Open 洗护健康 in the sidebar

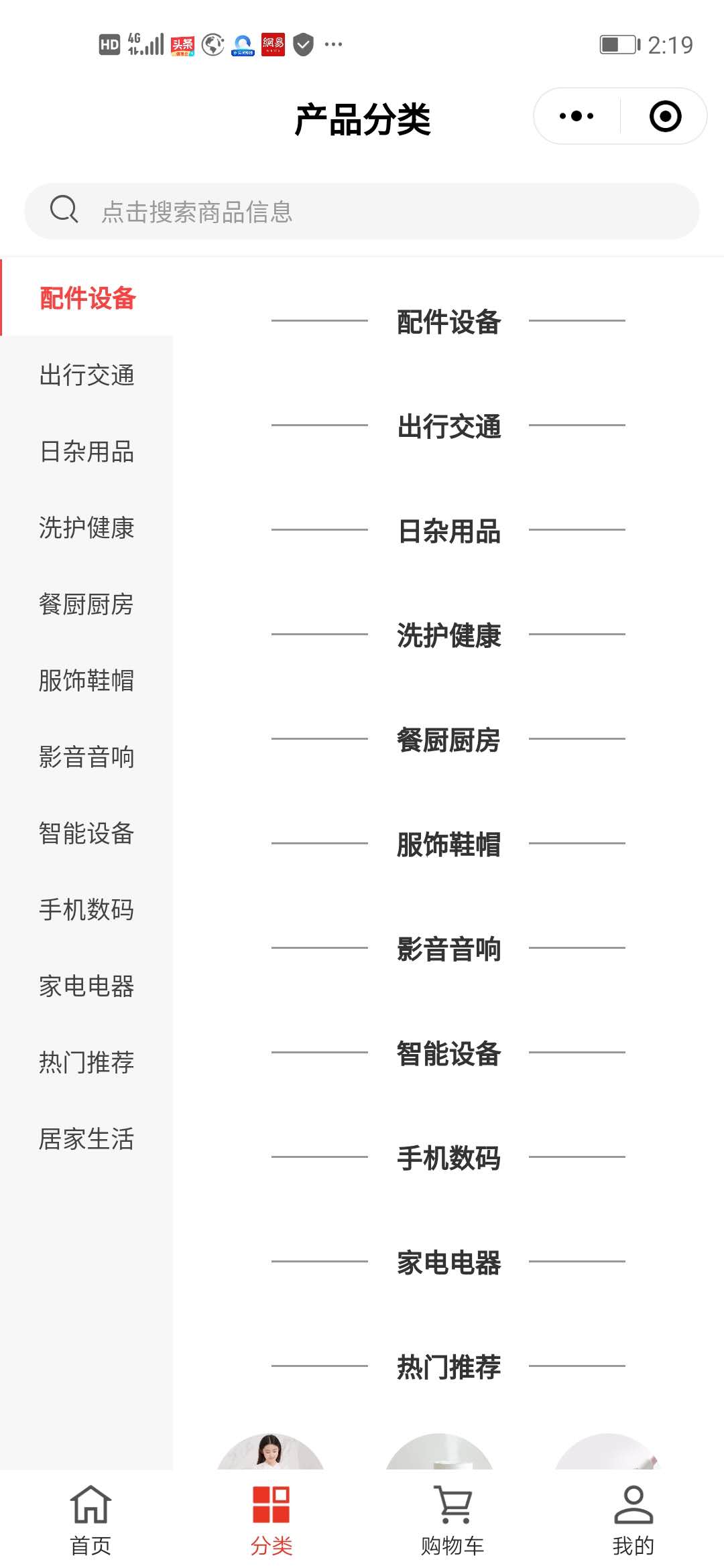coord(86,527)
